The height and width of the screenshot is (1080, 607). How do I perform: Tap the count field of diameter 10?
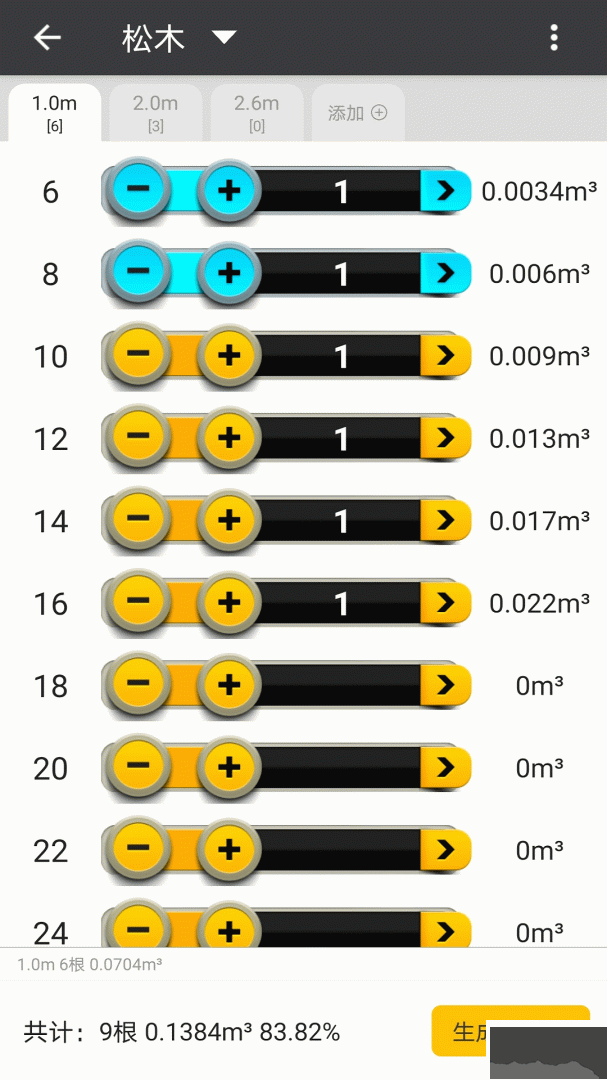pos(341,355)
